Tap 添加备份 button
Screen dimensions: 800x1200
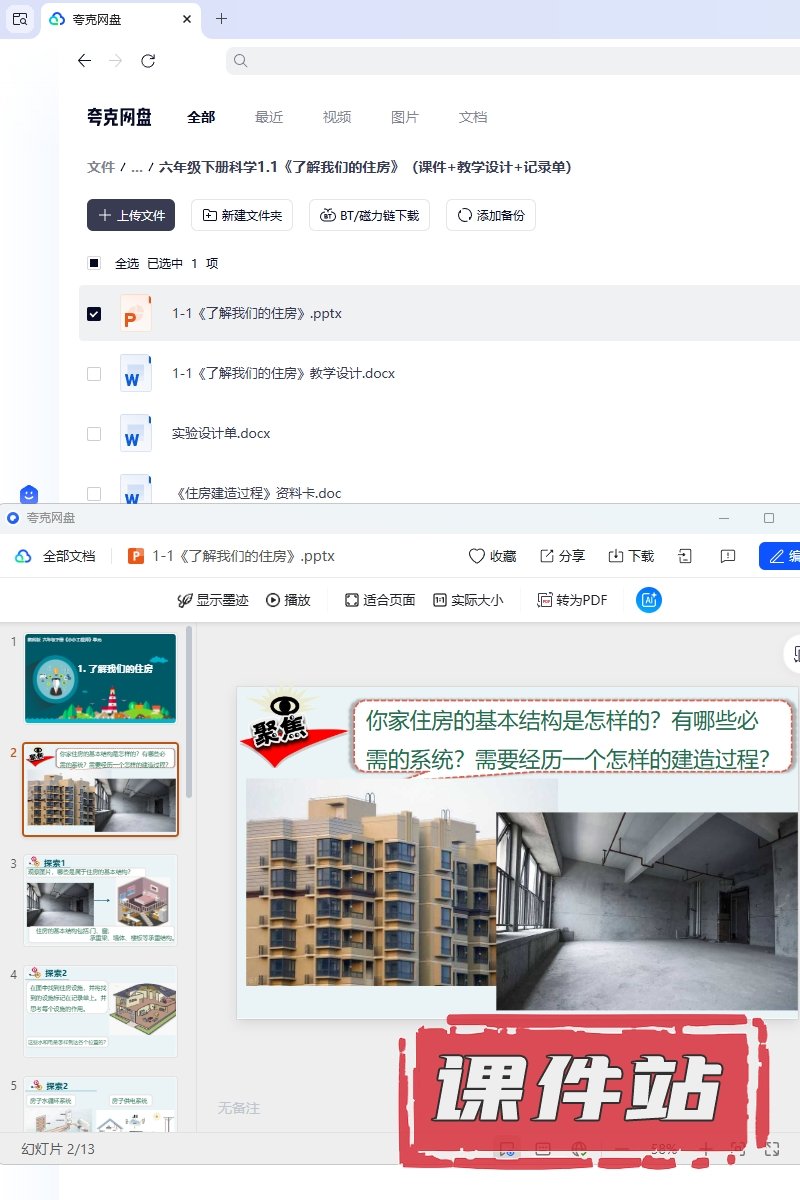pyautogui.click(x=491, y=215)
